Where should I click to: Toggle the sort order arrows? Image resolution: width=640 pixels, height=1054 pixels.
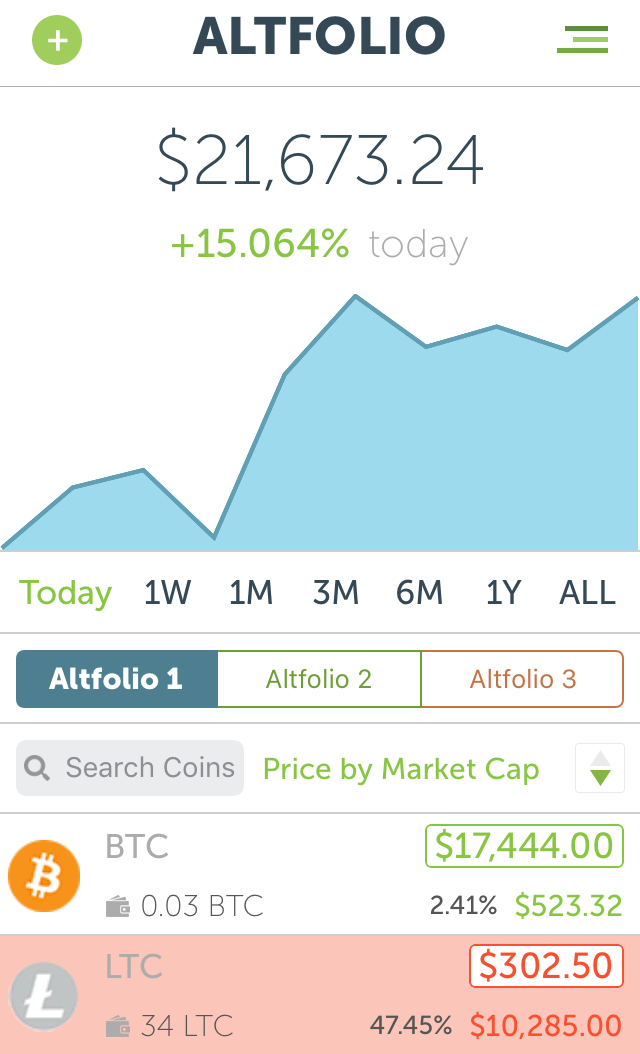coord(600,768)
